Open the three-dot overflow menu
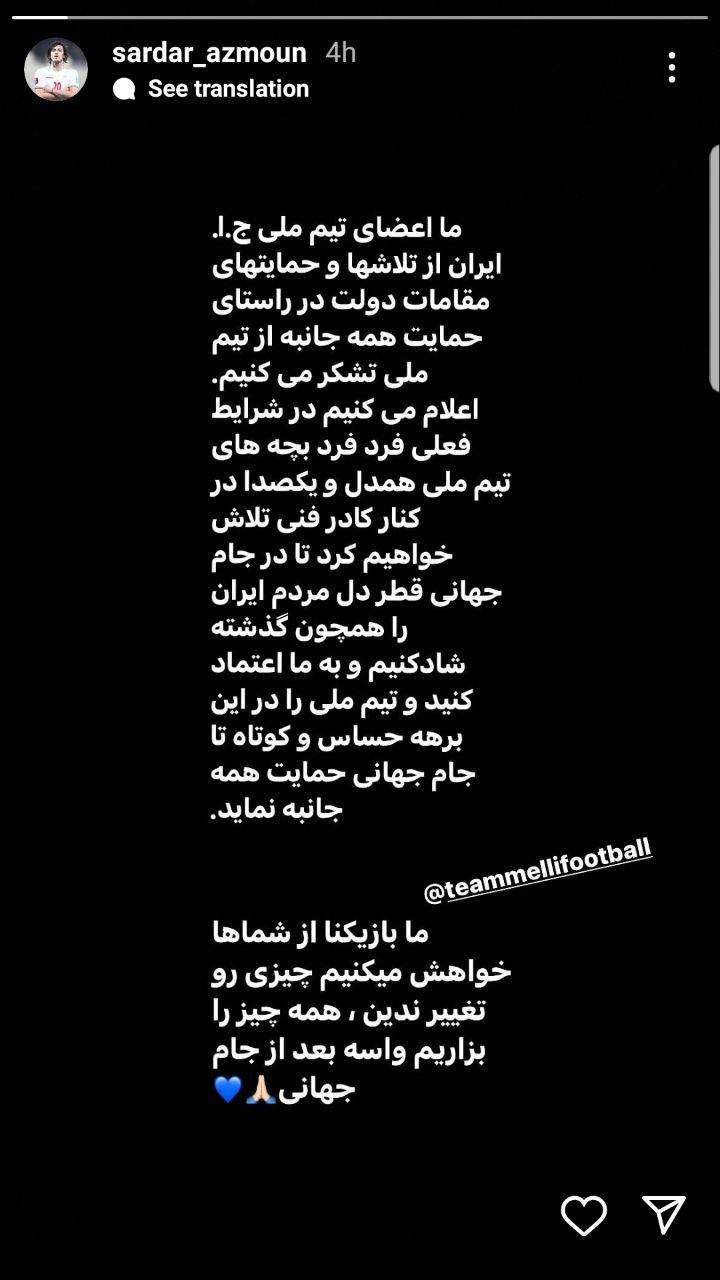Image resolution: width=720 pixels, height=1280 pixels. (672, 68)
